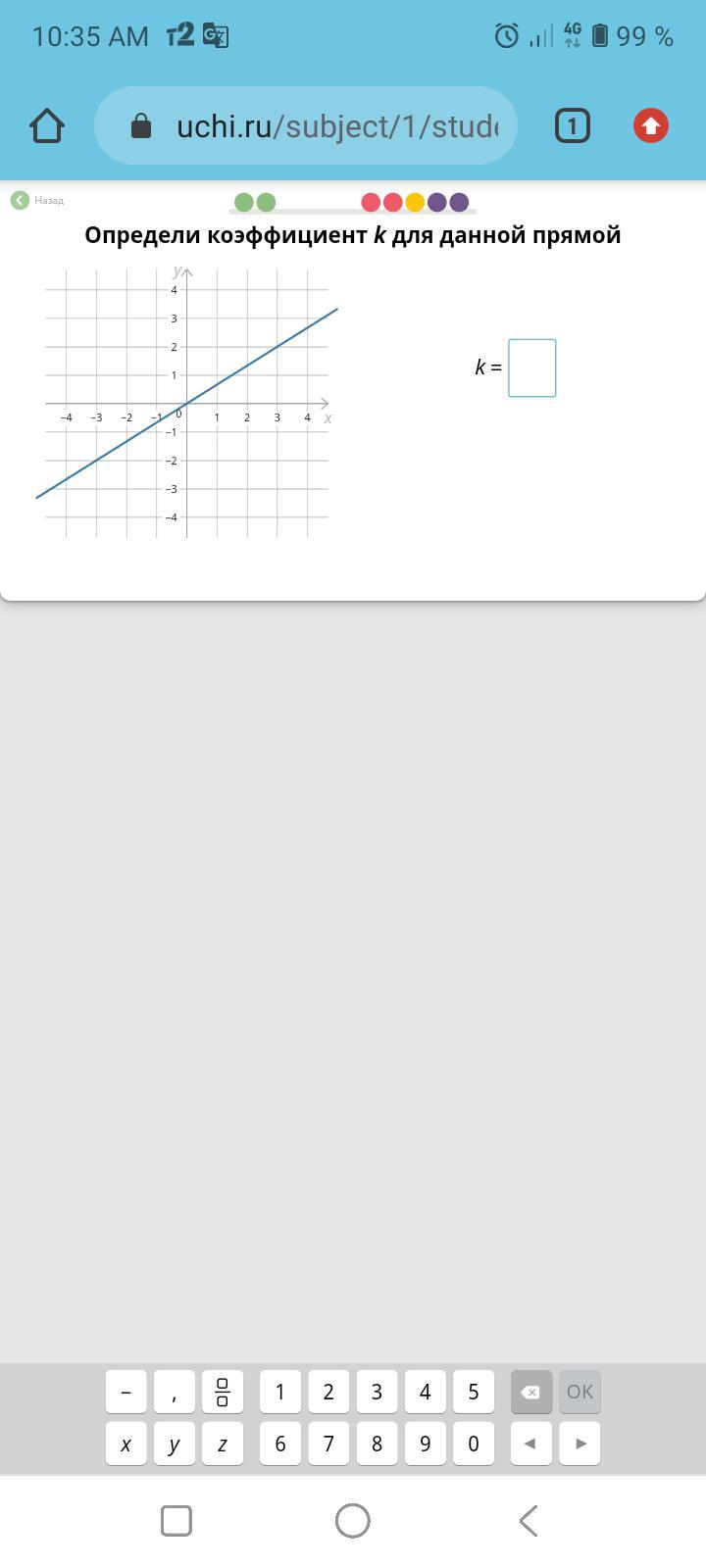Type digit 7 on the keypad
The image size is (706, 1568).
coord(328,1444)
